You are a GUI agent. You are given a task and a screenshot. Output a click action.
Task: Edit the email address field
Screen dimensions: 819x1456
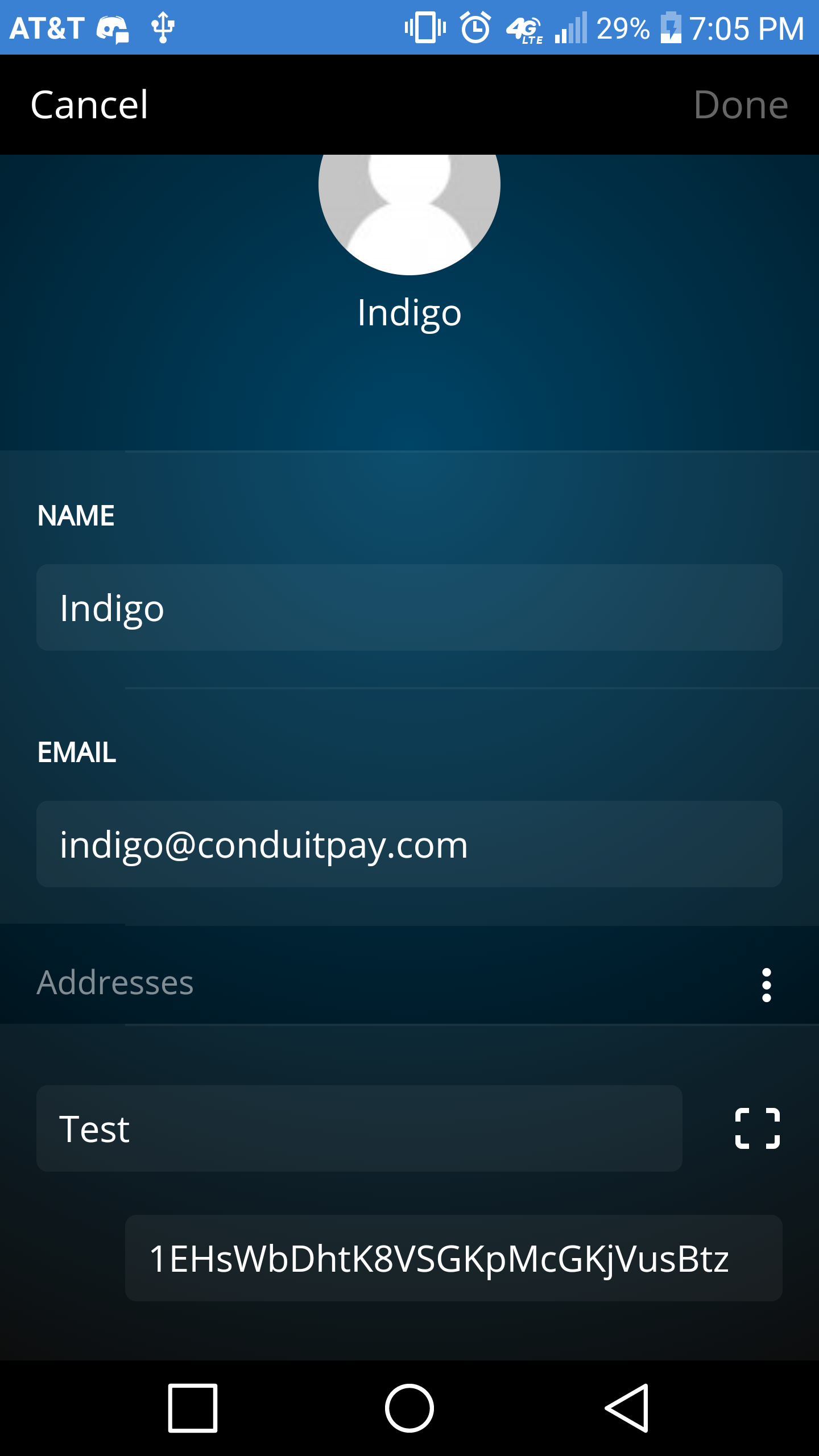pyautogui.click(x=409, y=844)
